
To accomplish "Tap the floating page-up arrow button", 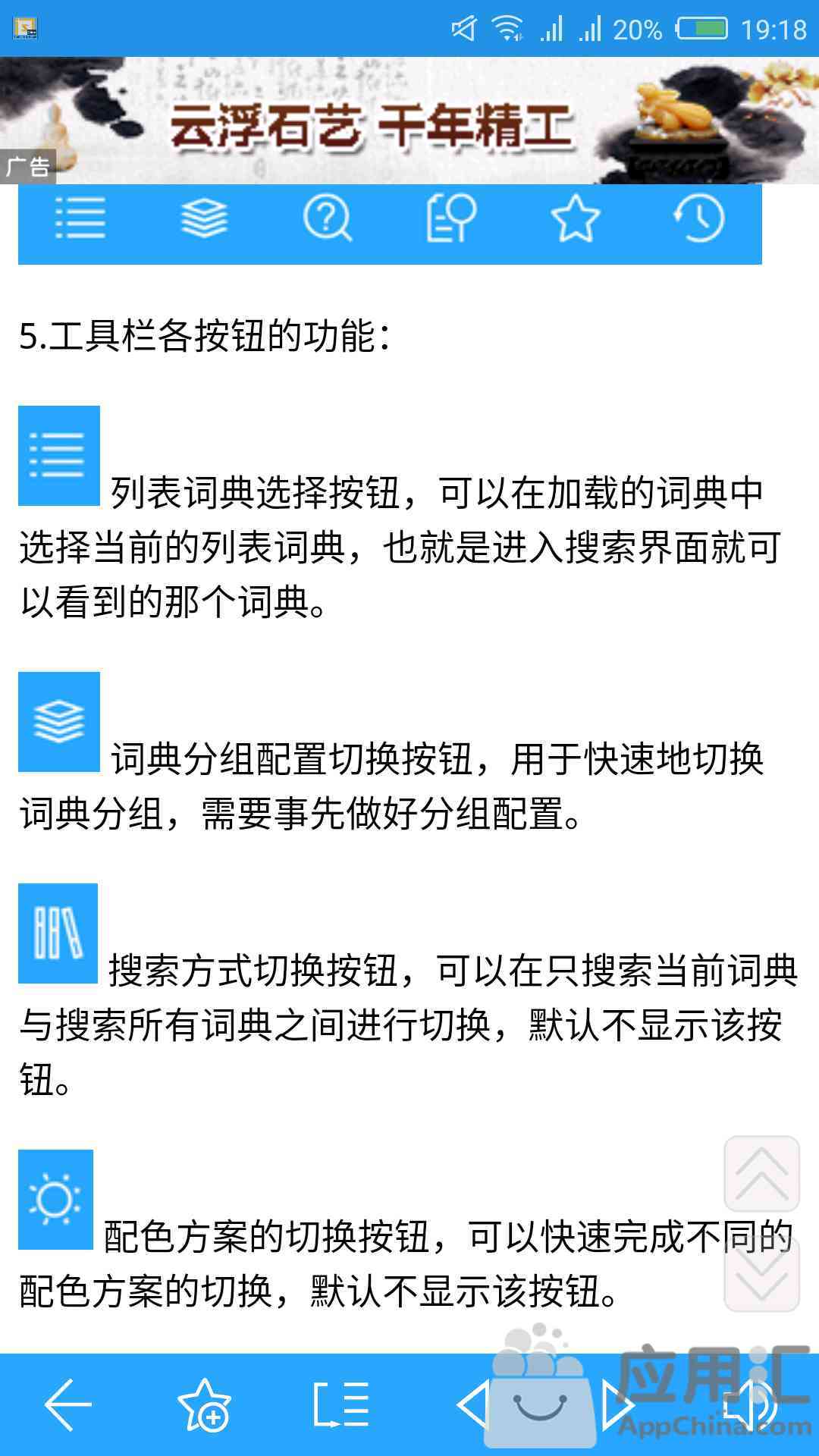I will [x=762, y=1174].
